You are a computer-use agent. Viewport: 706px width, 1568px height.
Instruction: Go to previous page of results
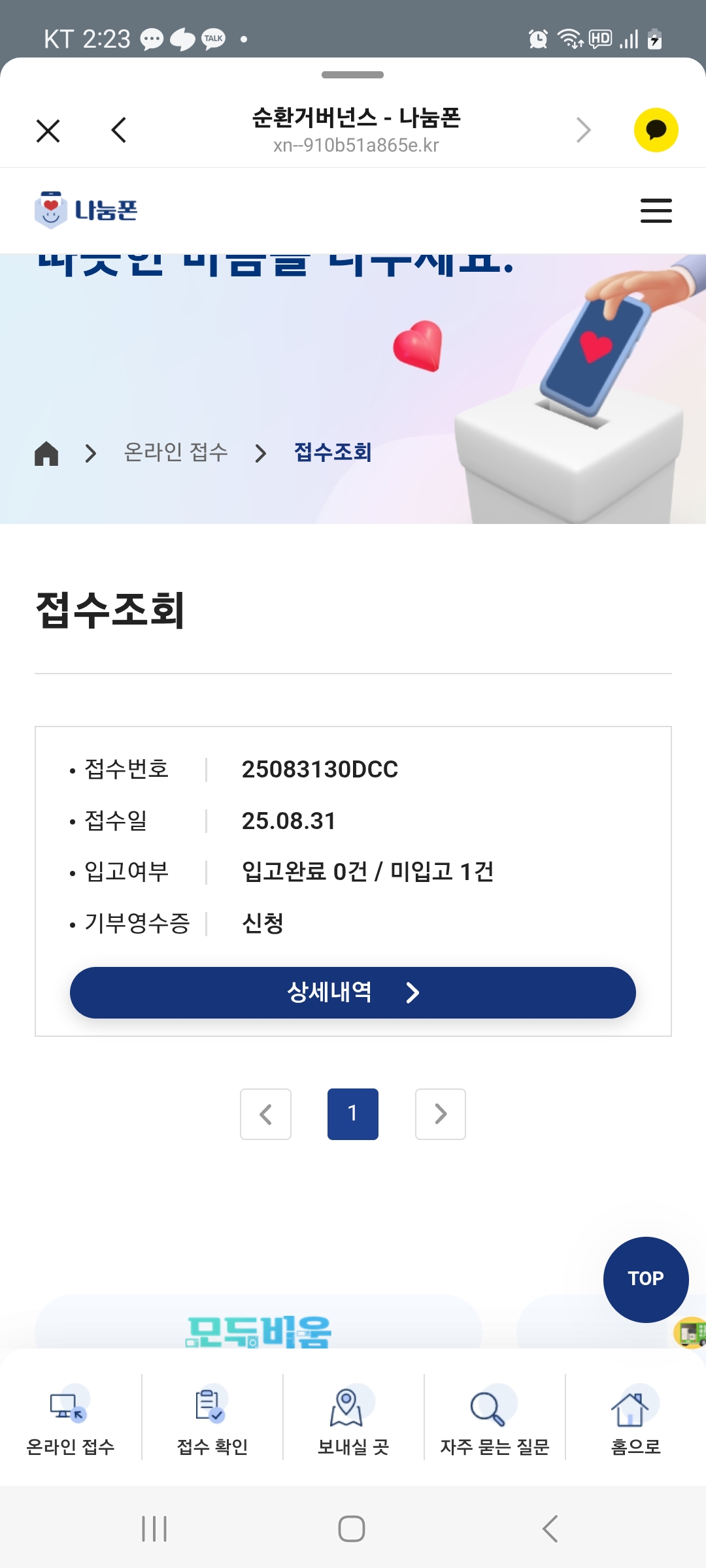coord(265,1114)
